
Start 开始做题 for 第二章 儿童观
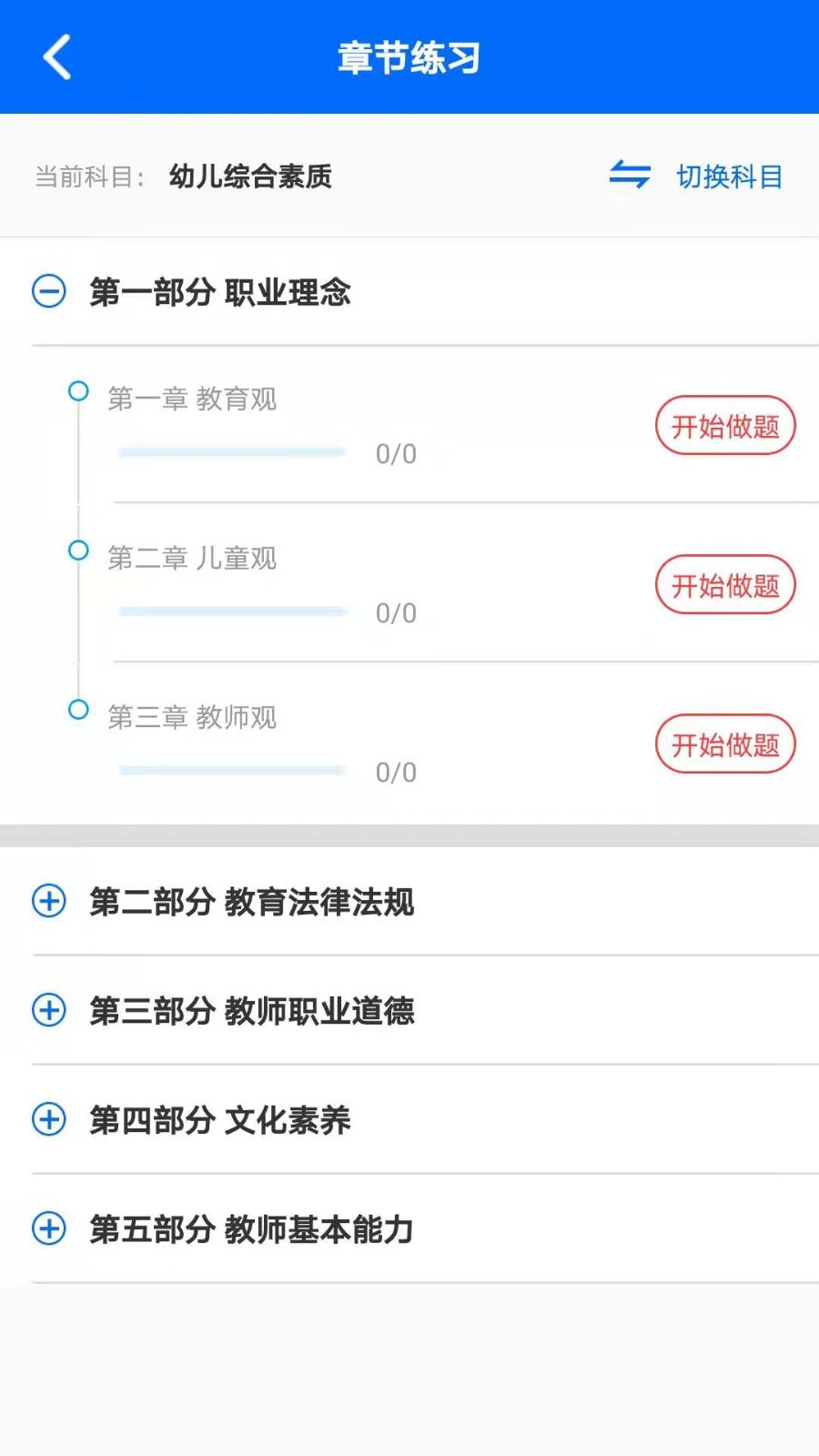coord(725,585)
